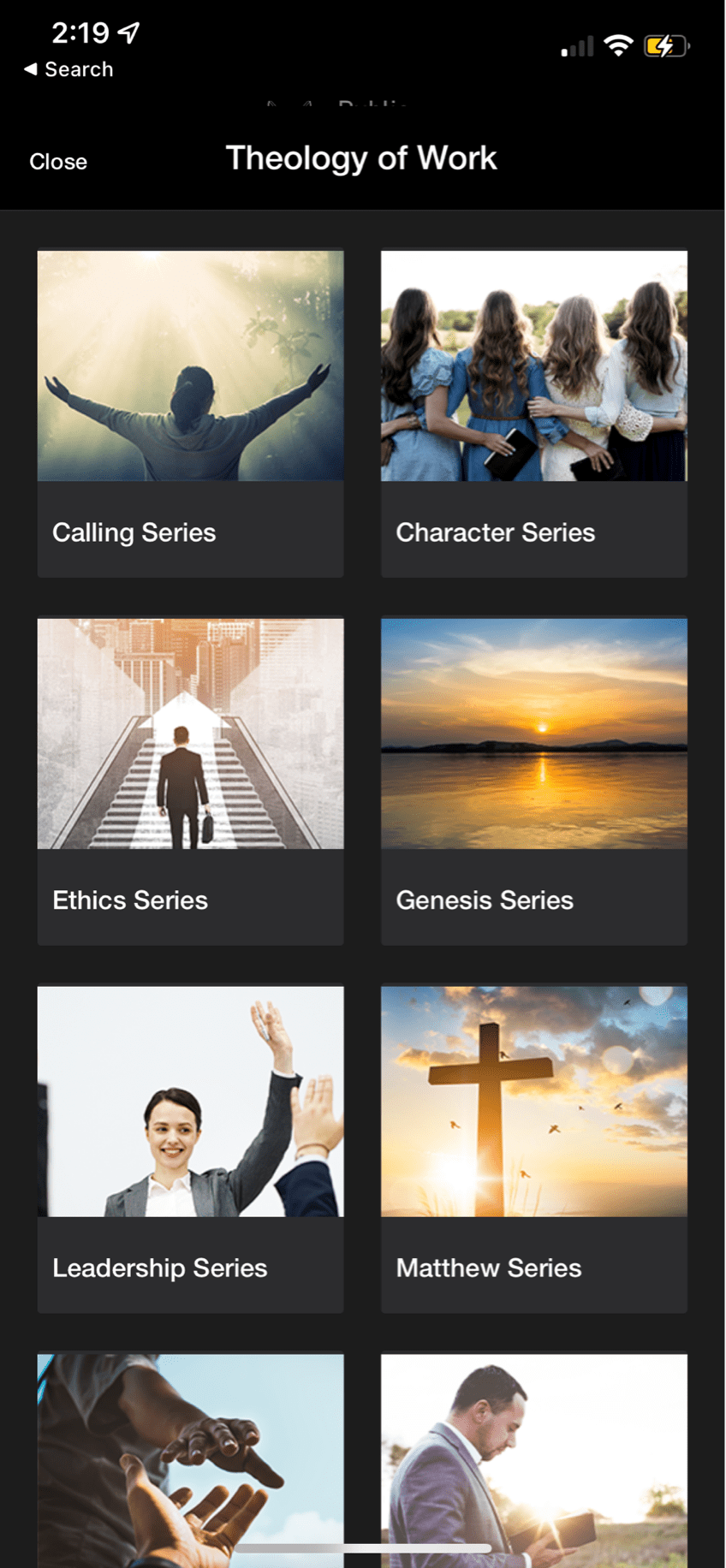Return to Search via back link

[x=68, y=69]
